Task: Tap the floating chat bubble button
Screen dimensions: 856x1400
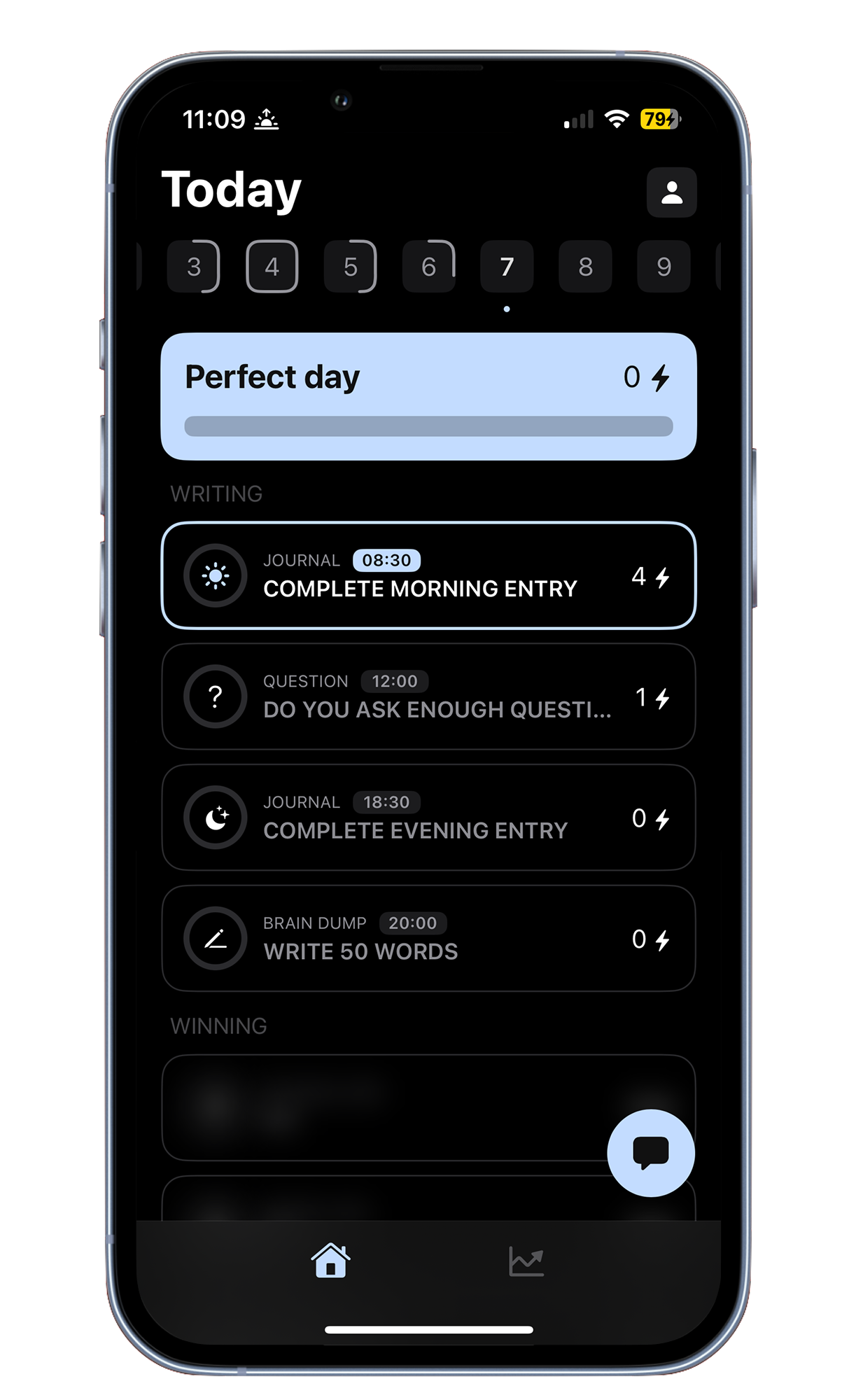Action: point(651,1153)
